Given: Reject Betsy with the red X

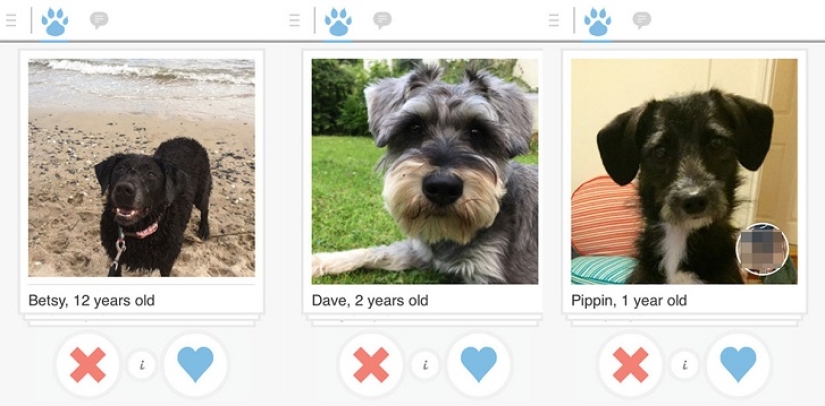Looking at the screenshot, I should 88,365.
